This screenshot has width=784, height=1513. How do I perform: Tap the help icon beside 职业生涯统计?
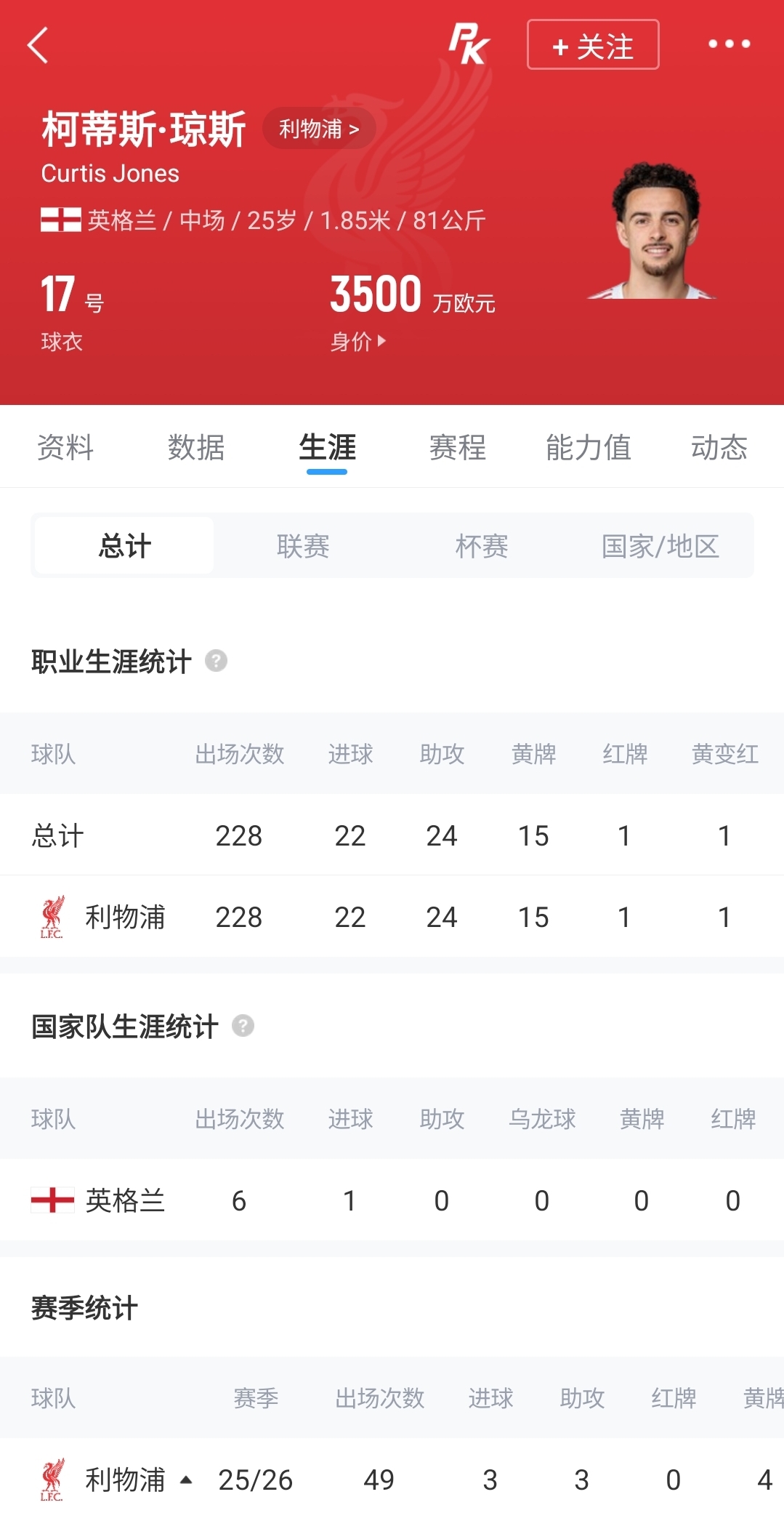tap(217, 661)
